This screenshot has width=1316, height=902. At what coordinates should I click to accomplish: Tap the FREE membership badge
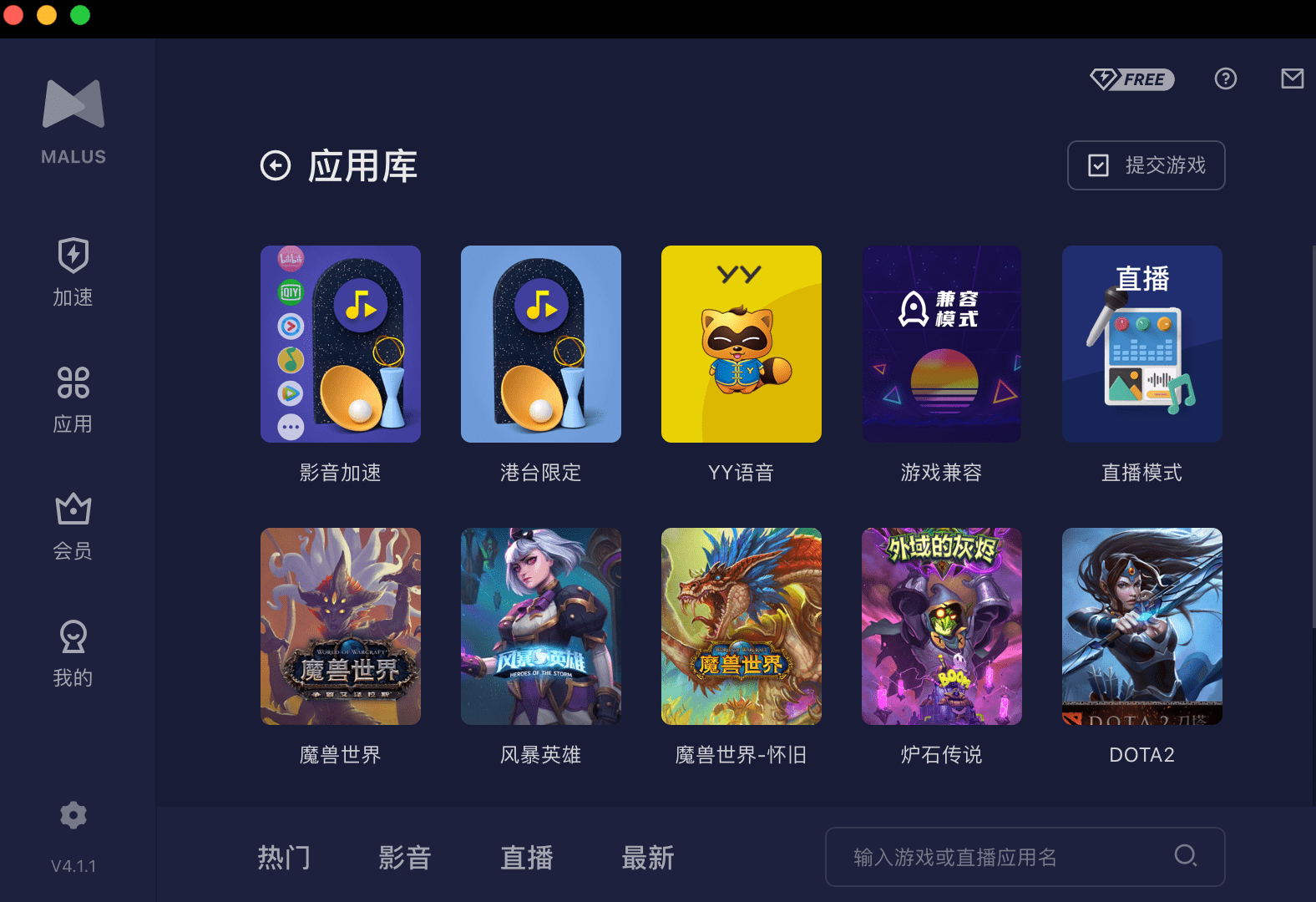(1132, 79)
